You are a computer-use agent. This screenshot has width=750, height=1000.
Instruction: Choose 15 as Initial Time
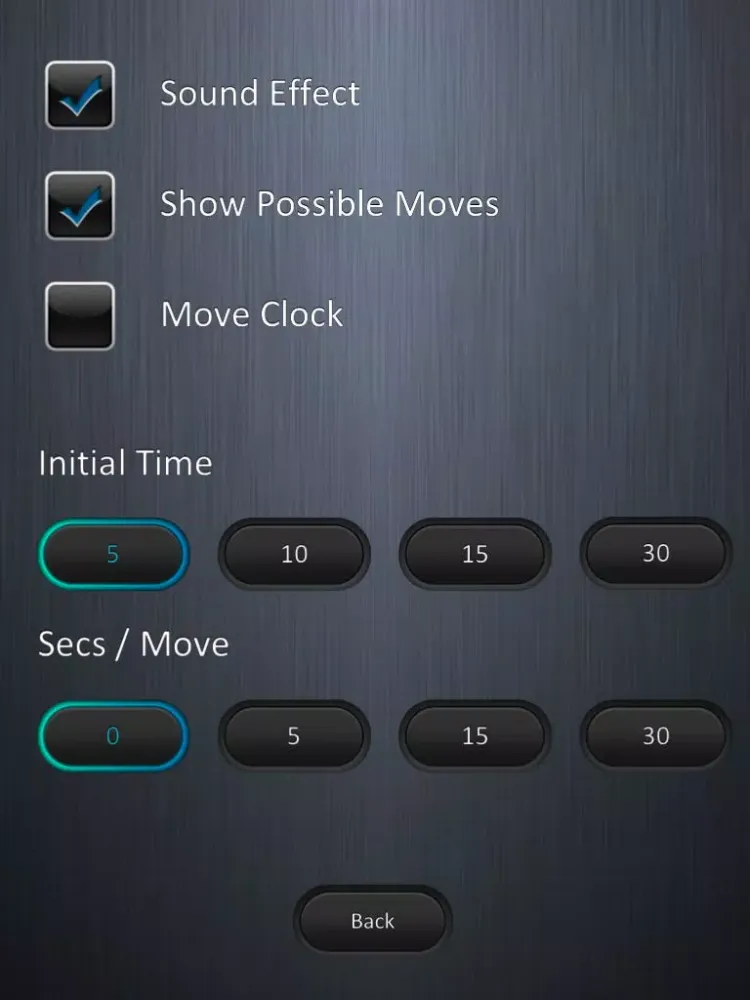click(475, 554)
